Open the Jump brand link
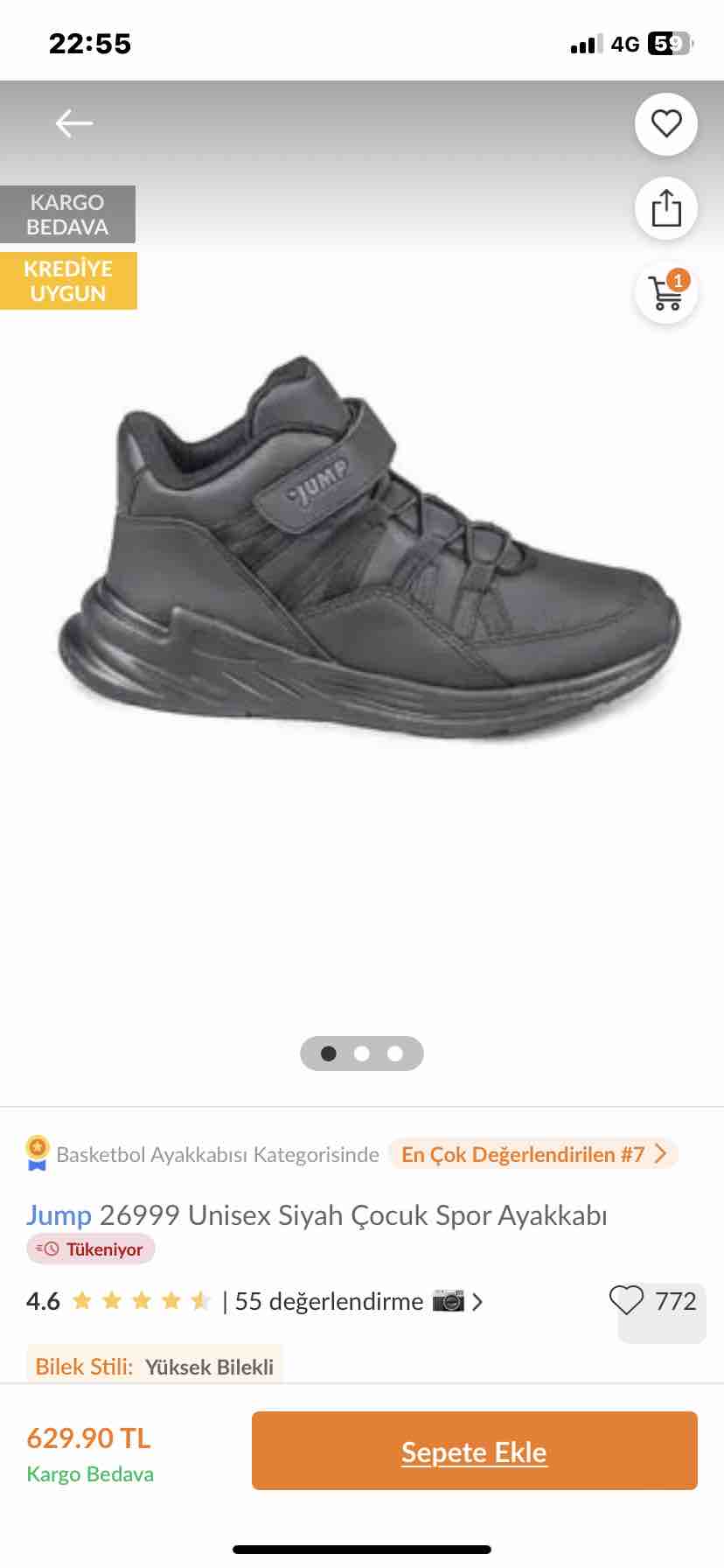724x1568 pixels. point(59,1214)
